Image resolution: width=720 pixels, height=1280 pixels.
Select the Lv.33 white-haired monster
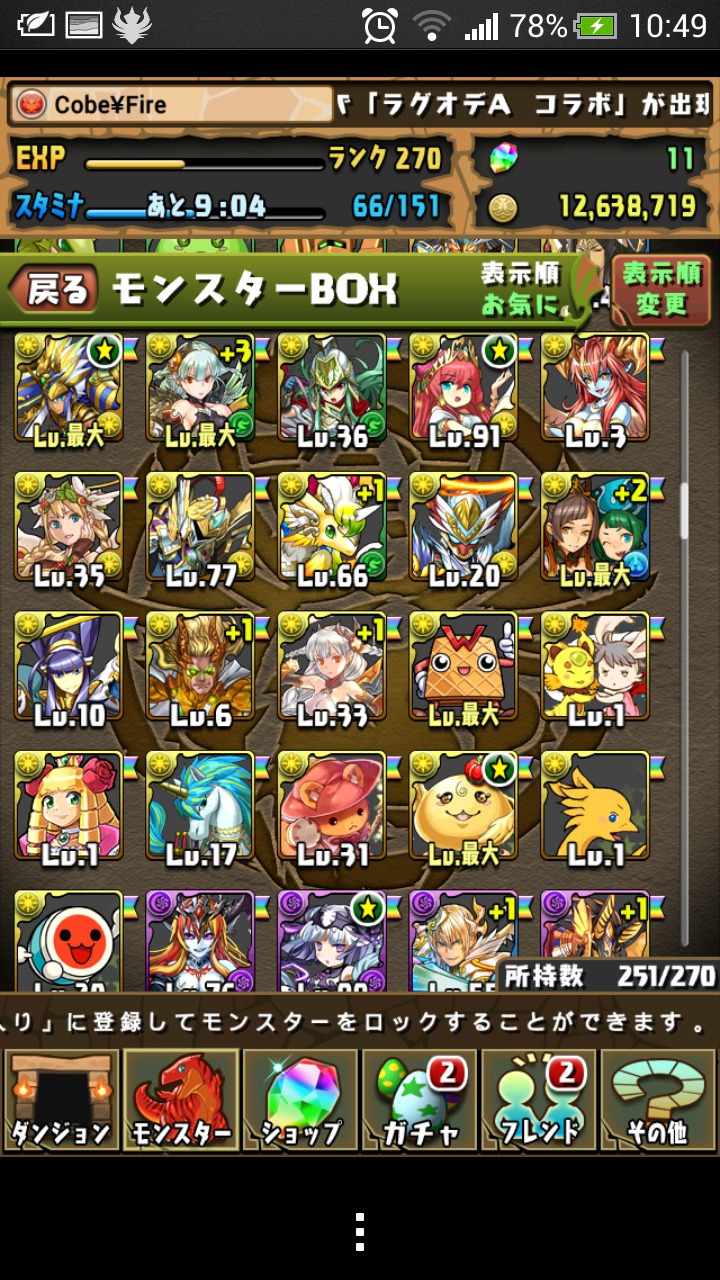[332, 667]
